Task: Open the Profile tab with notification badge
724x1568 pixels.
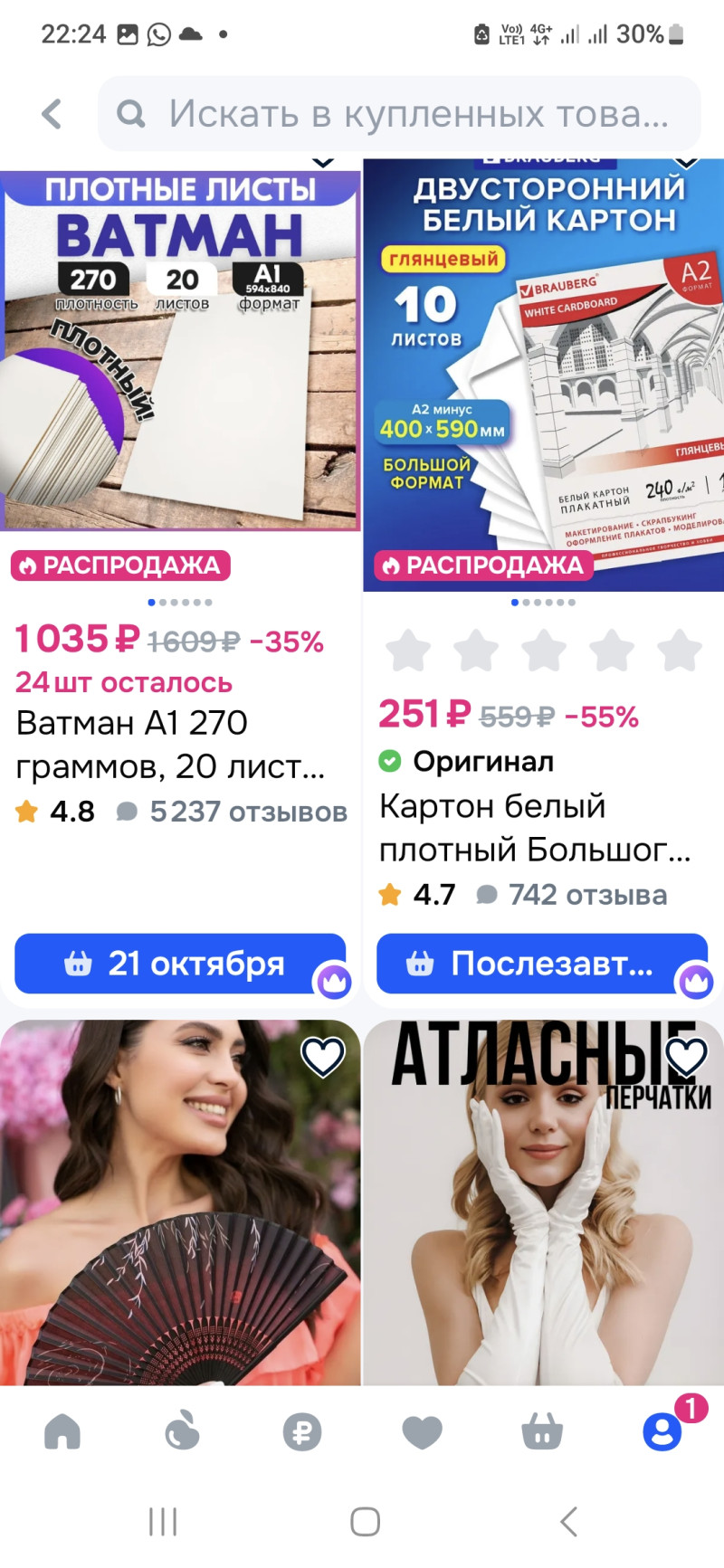Action: (662, 1432)
